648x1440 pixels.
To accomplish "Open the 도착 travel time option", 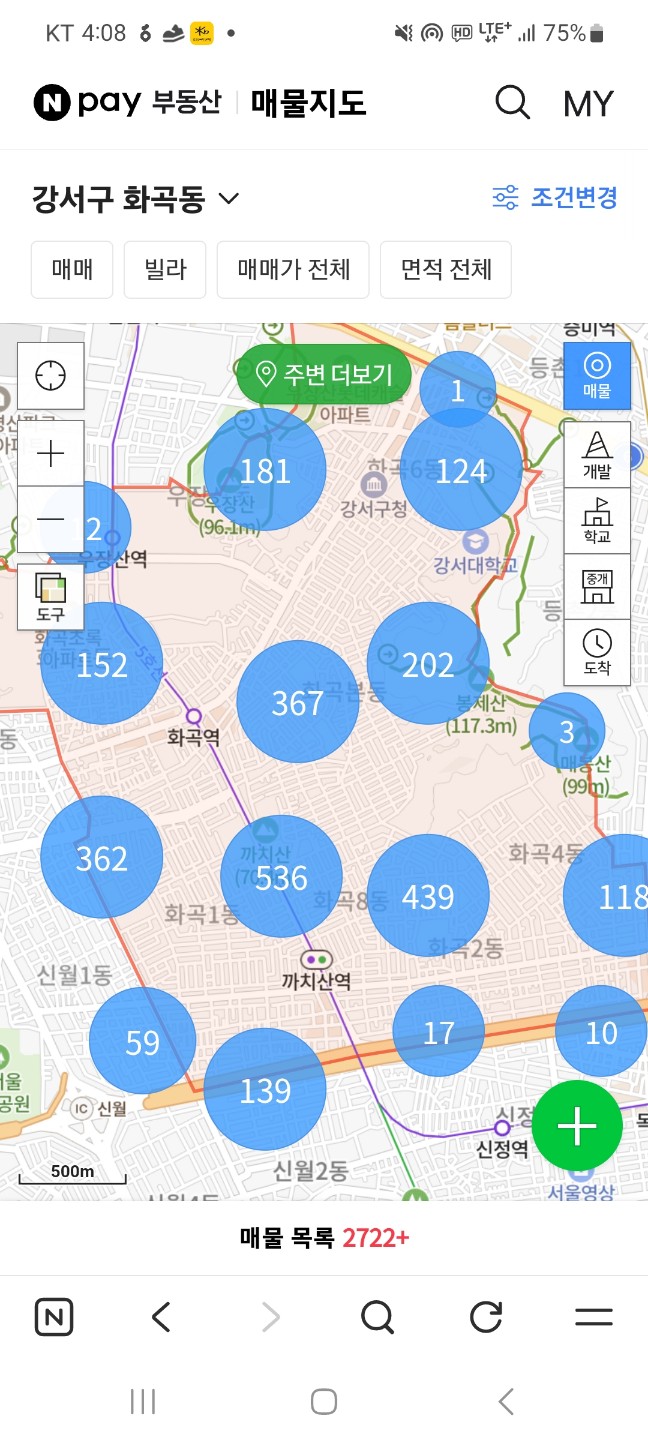I will pyautogui.click(x=597, y=652).
